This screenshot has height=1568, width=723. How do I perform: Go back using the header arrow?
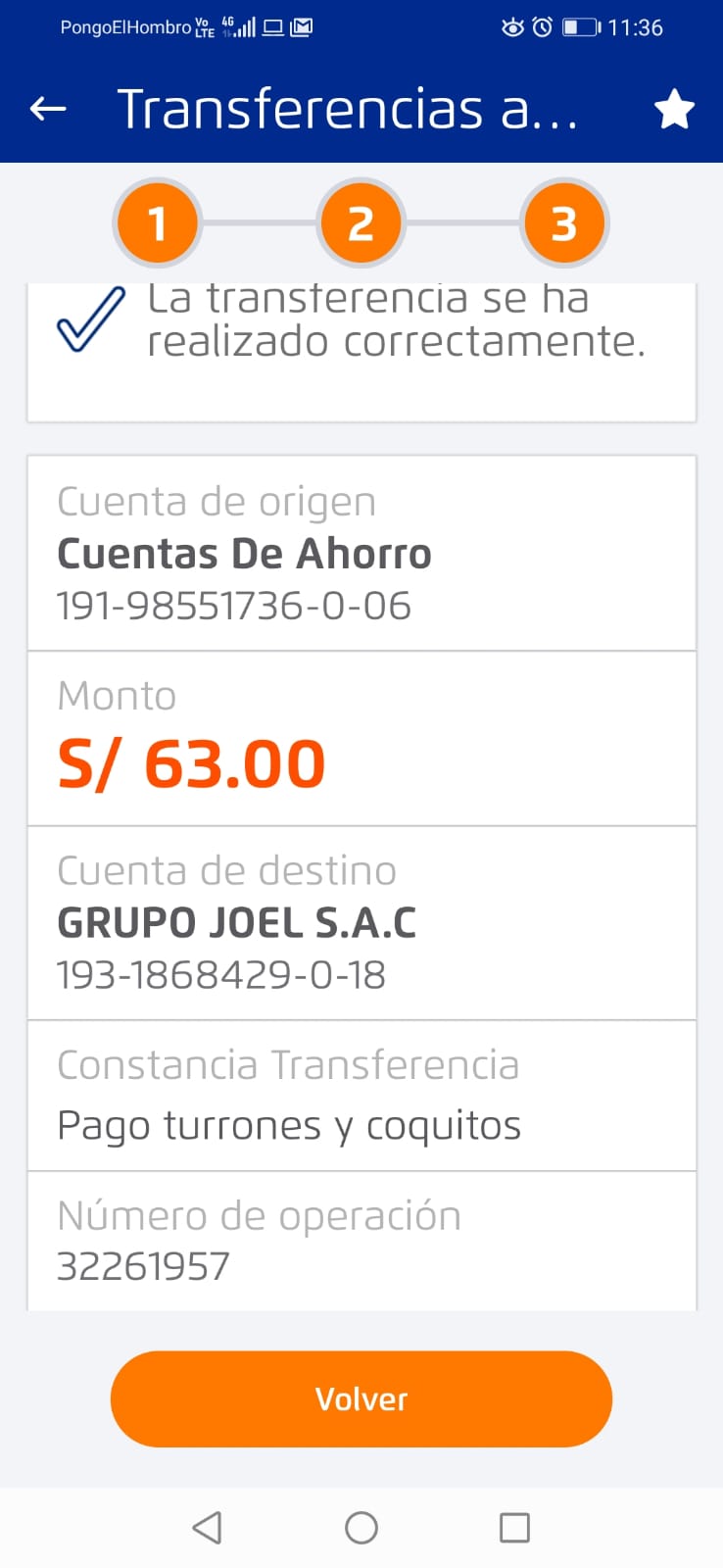coord(48,109)
